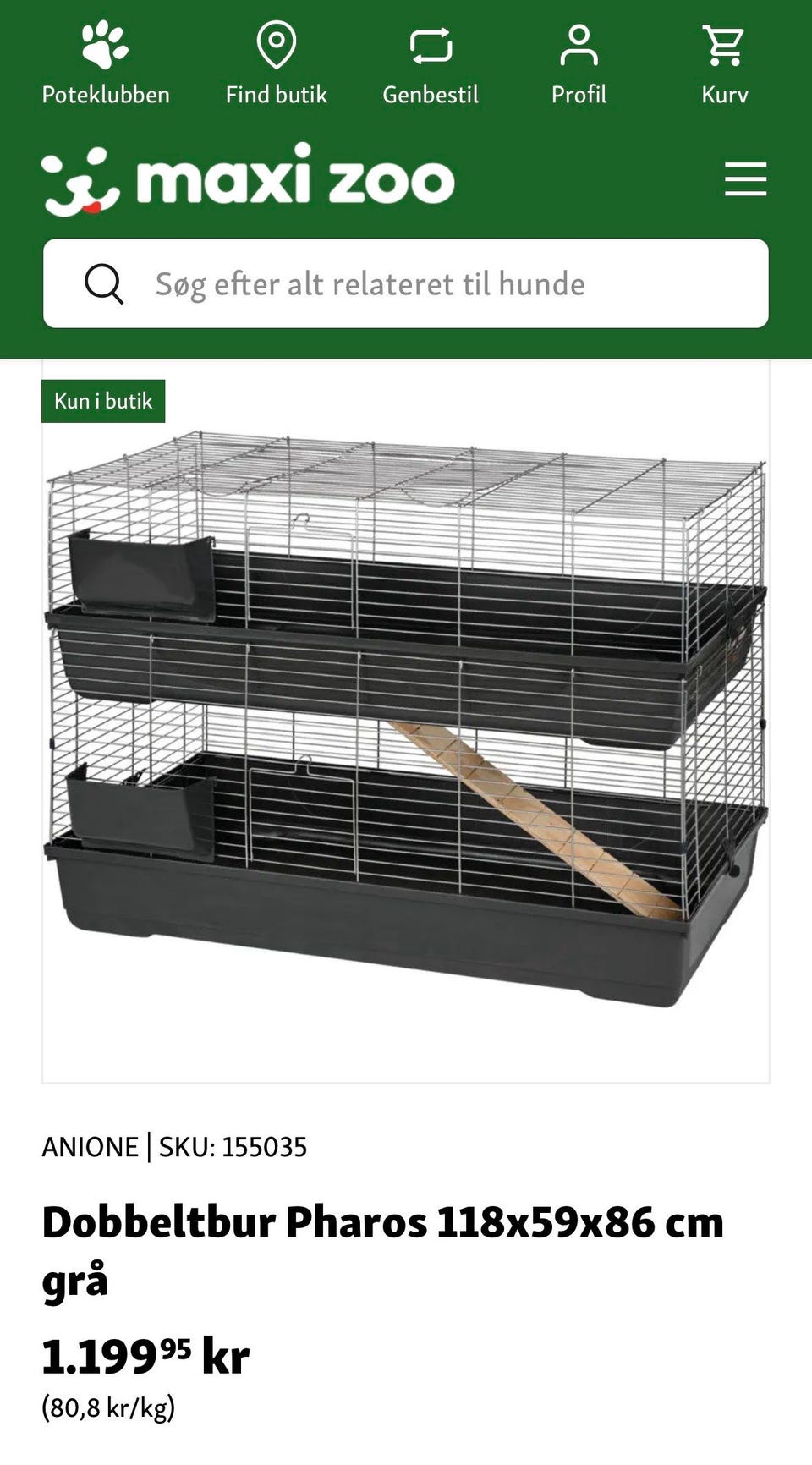Open Genbestil to reorder

pyautogui.click(x=431, y=64)
